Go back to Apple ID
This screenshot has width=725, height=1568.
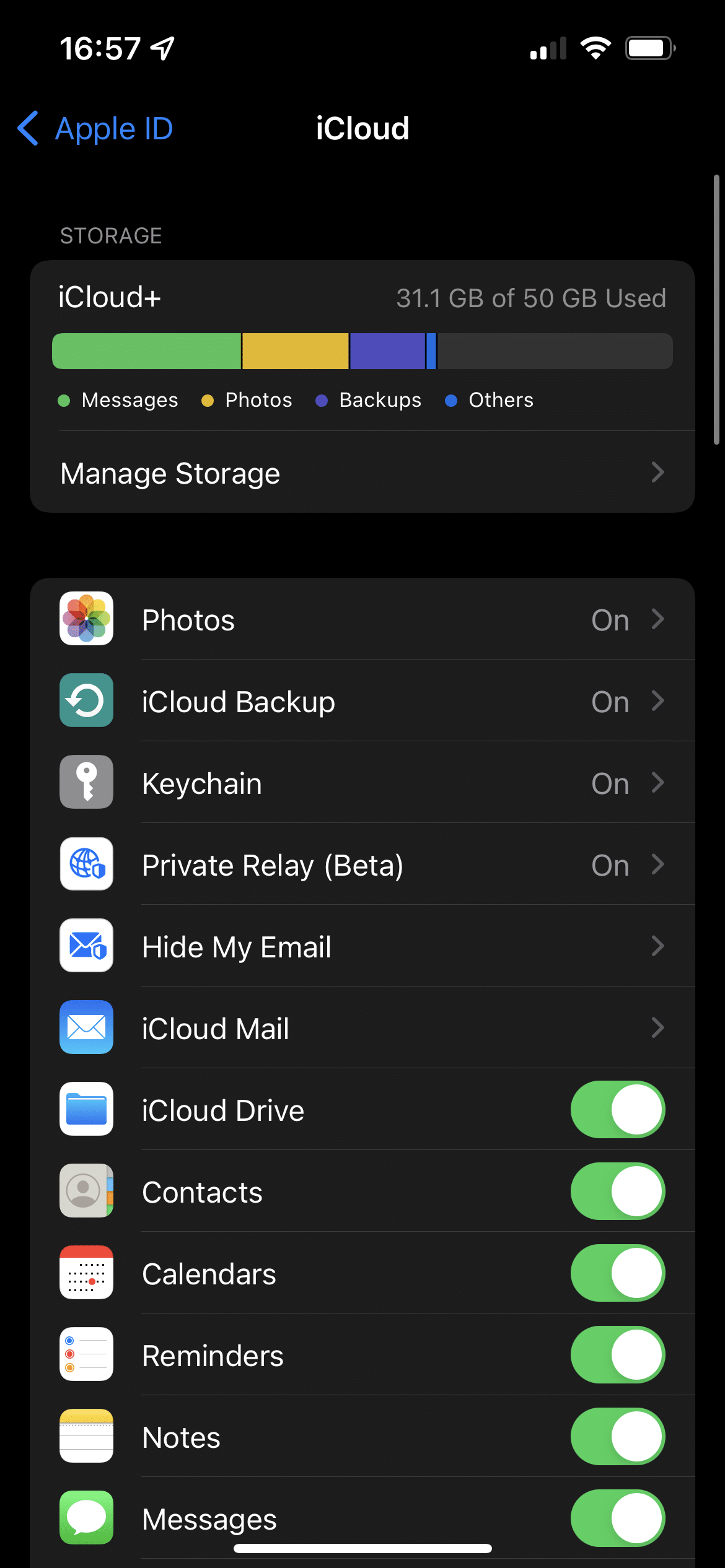95,129
